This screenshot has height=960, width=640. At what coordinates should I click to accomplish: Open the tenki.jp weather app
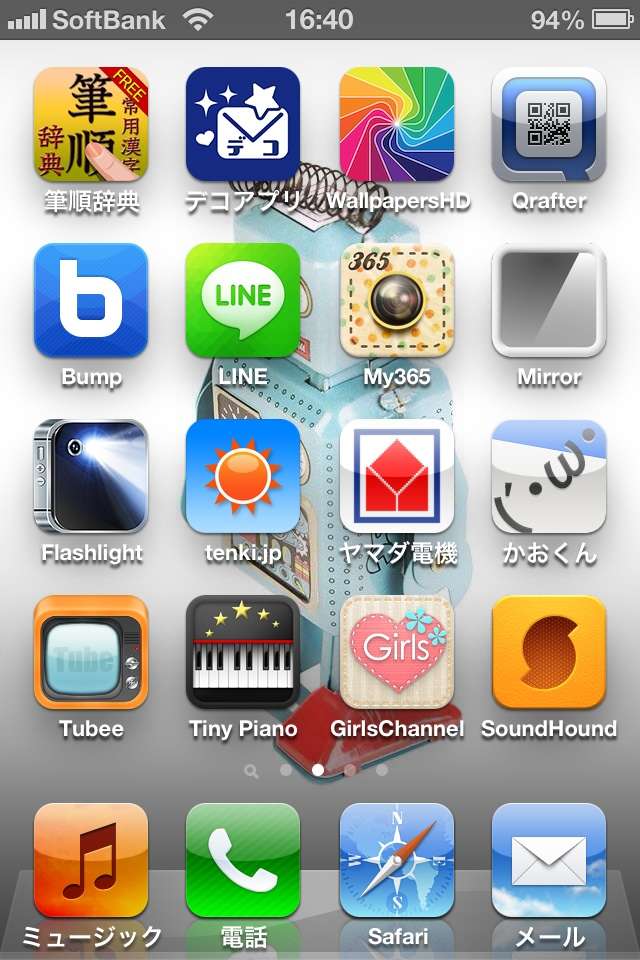[243, 476]
